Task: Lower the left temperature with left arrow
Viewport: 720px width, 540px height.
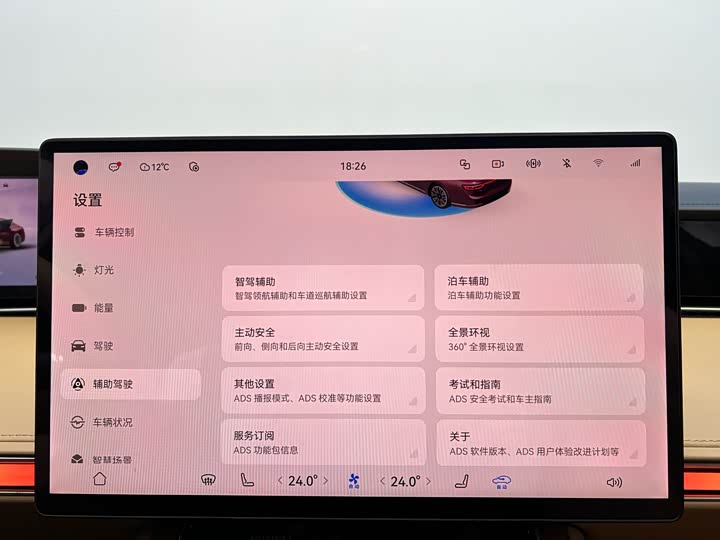Action: point(280,481)
